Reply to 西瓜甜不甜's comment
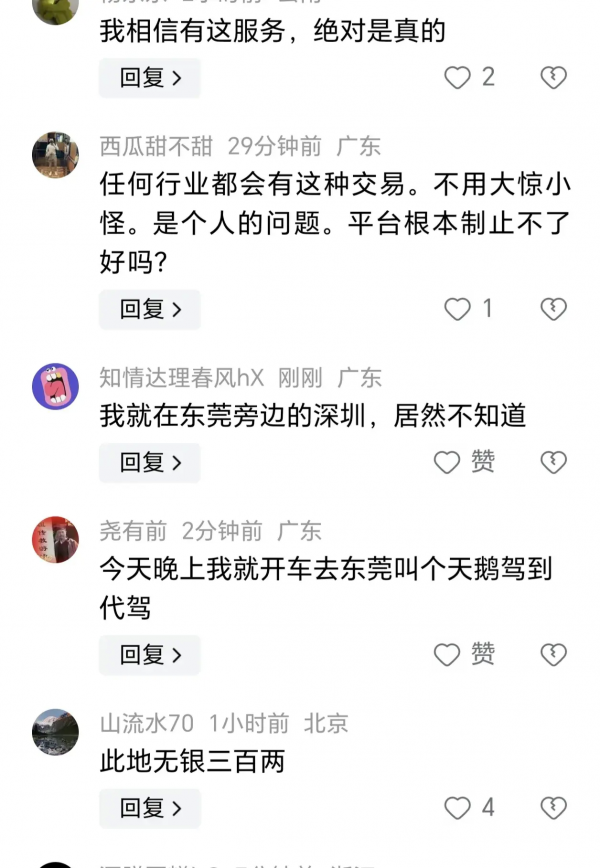 click(x=150, y=309)
